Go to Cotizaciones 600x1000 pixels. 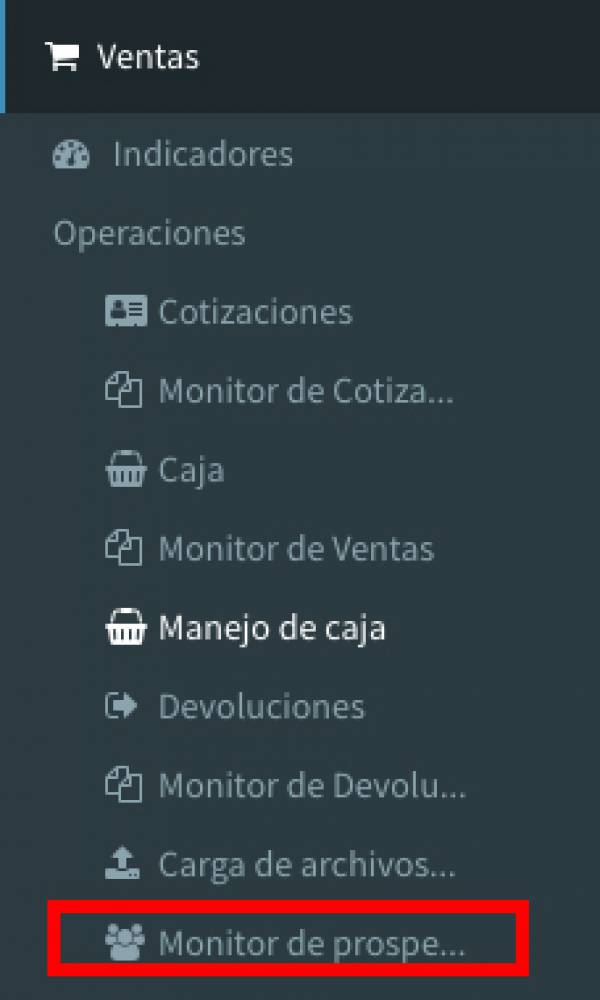pyautogui.click(x=302, y=312)
